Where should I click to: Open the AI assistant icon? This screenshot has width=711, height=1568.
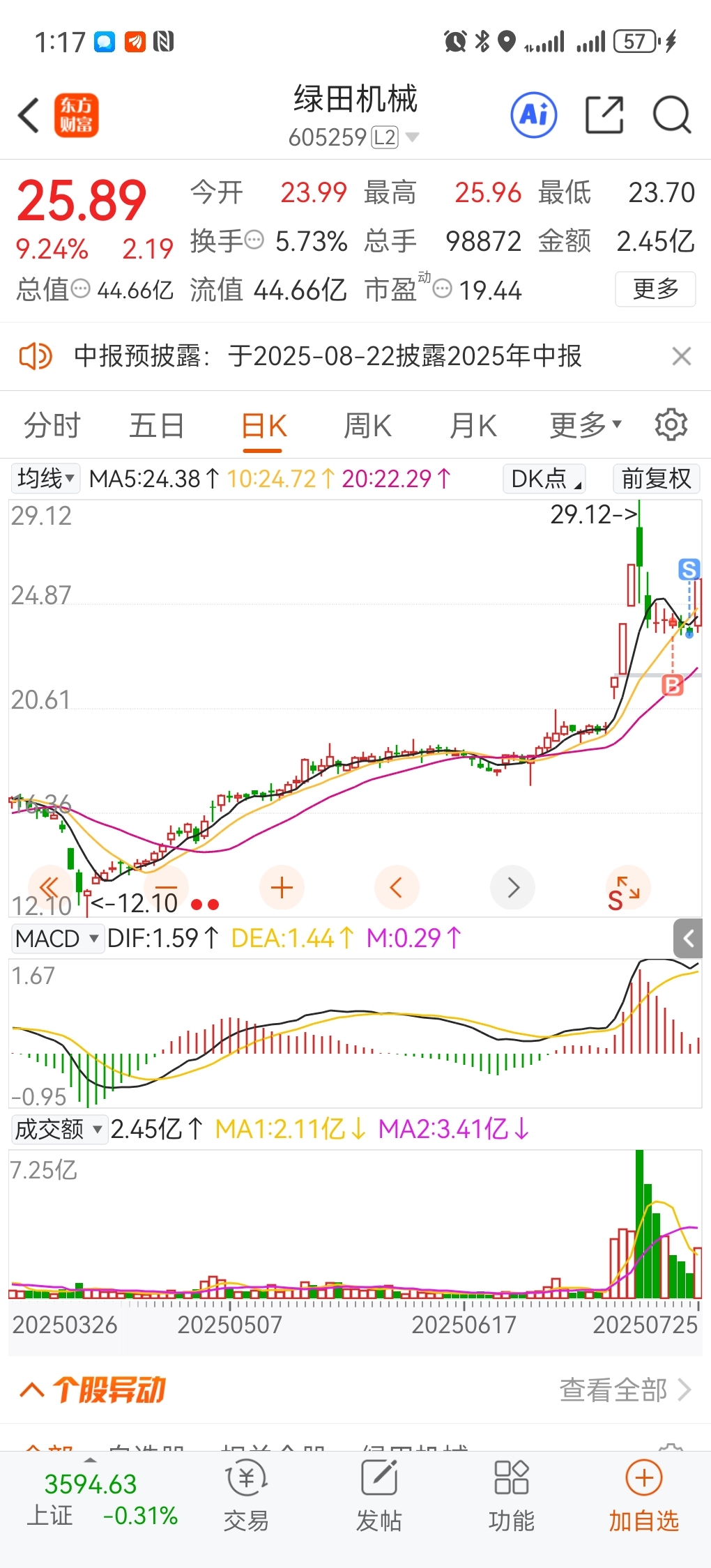534,115
